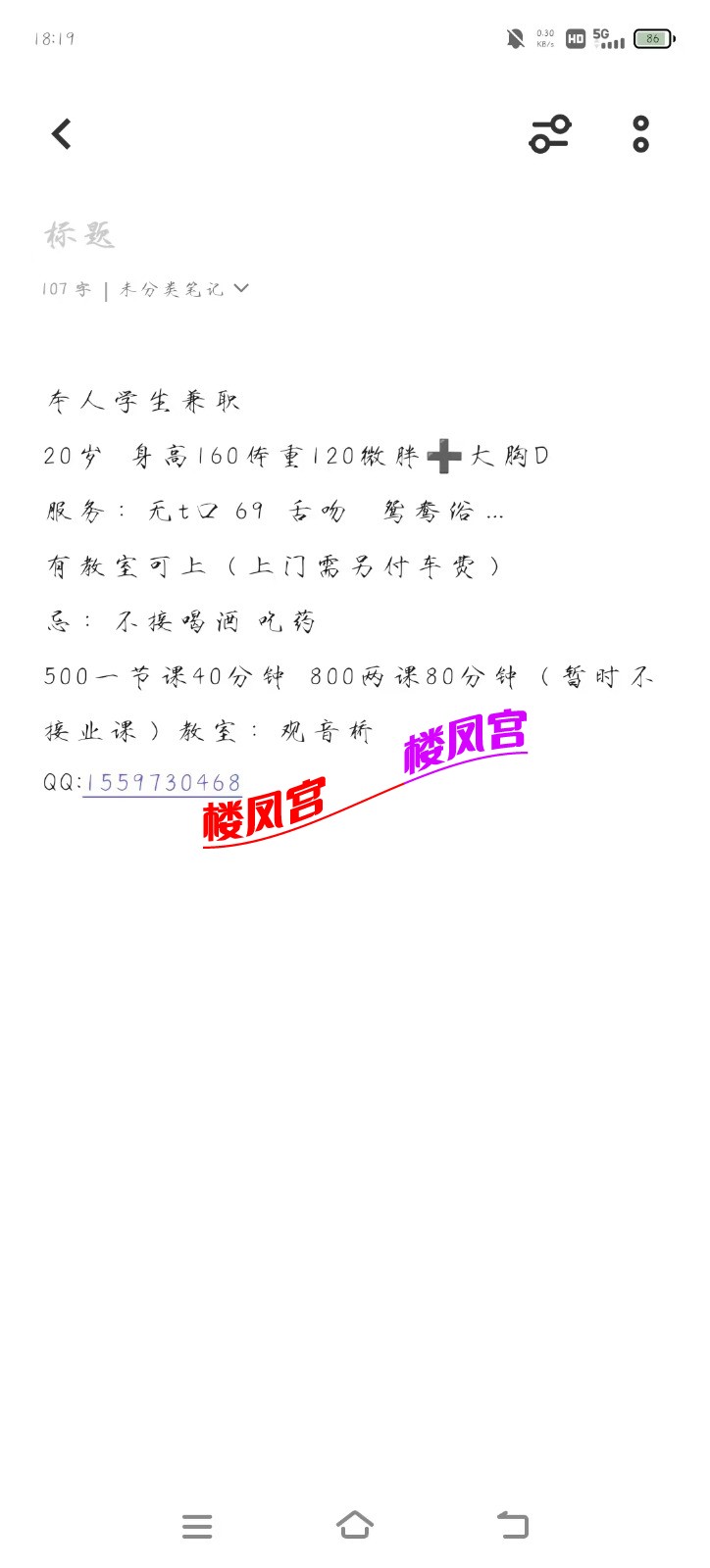Tap the 标题 title field
710x1568 pixels.
pyautogui.click(x=78, y=233)
